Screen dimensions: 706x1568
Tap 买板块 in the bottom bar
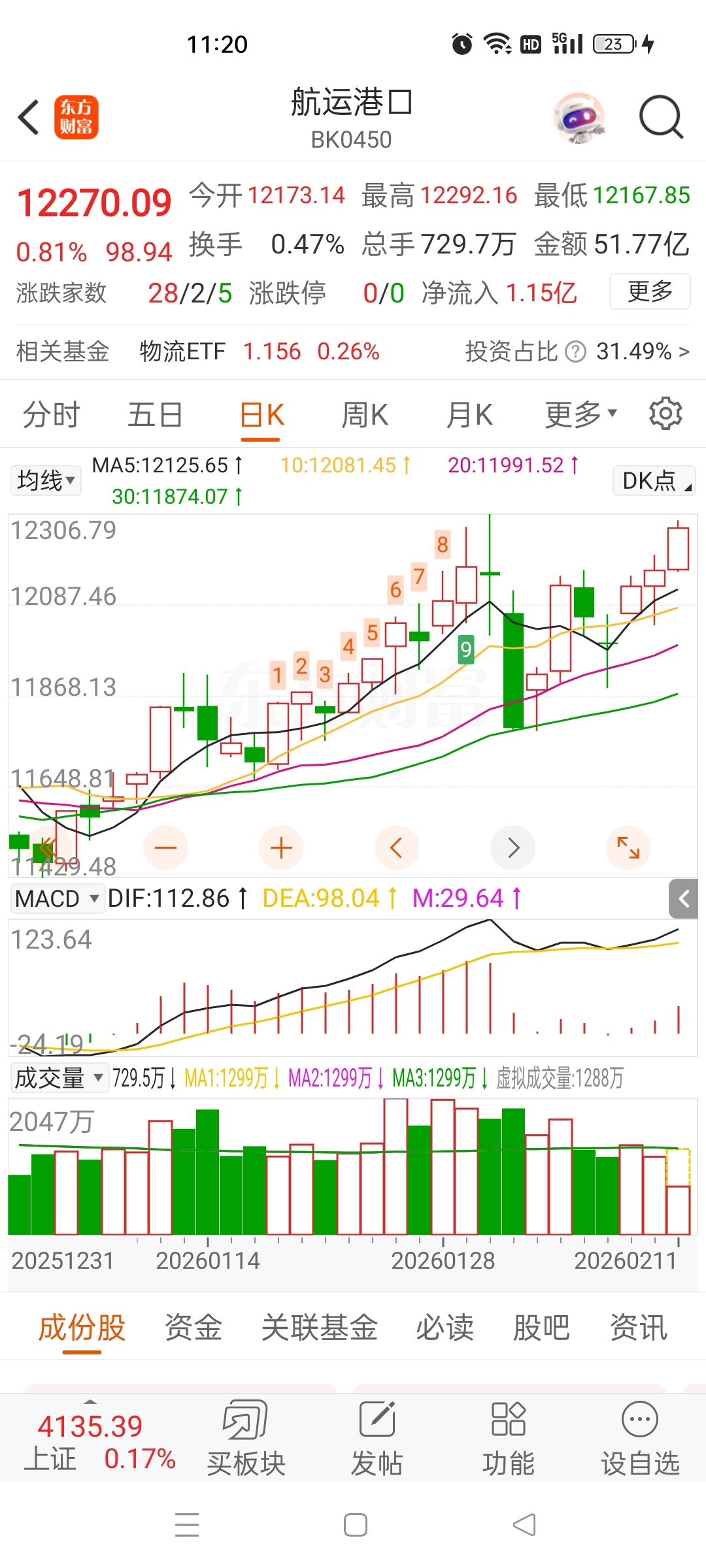click(x=246, y=1438)
